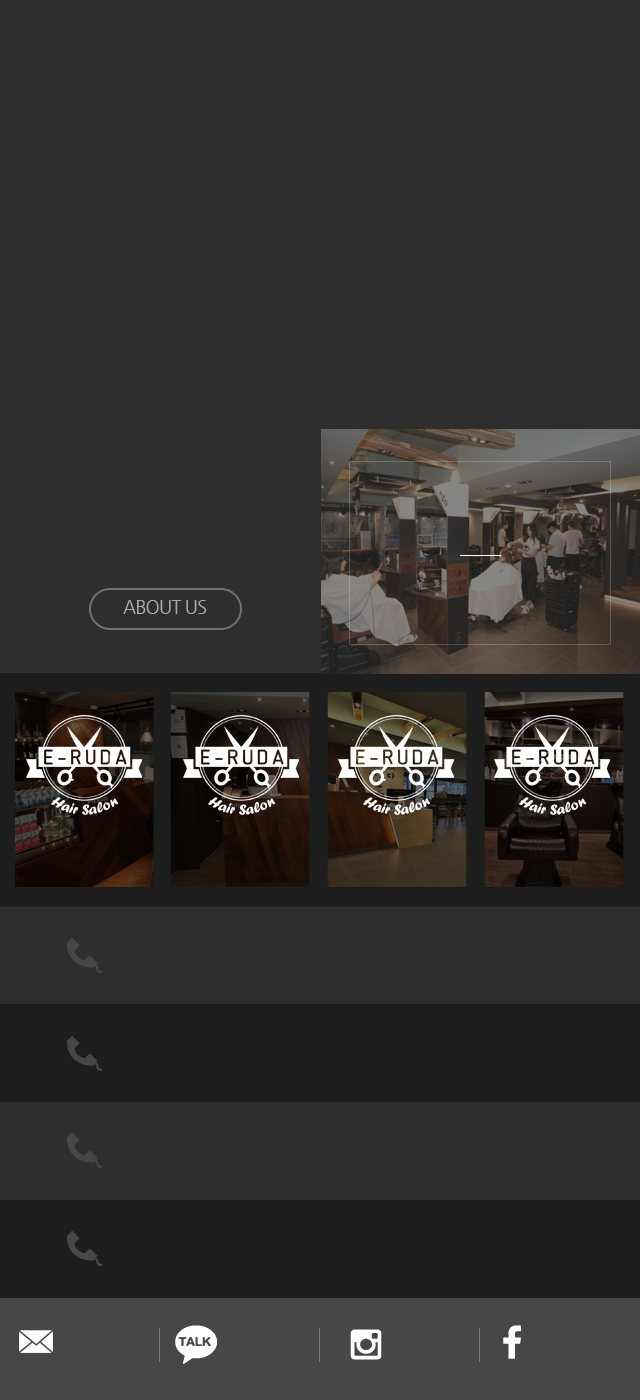Open the E-RUDA tile with black salon chair
The image size is (640, 1400).
[x=554, y=789]
